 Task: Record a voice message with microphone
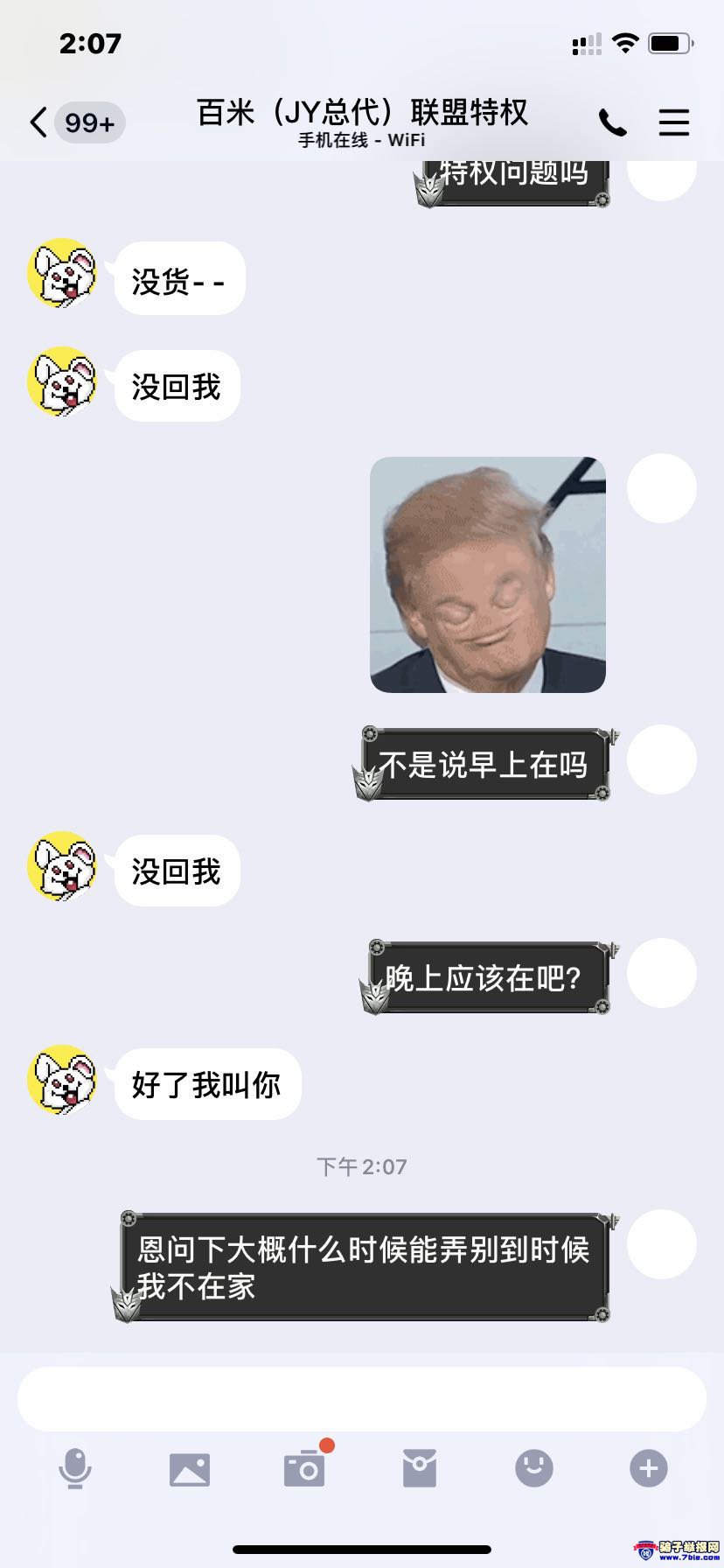click(75, 1468)
